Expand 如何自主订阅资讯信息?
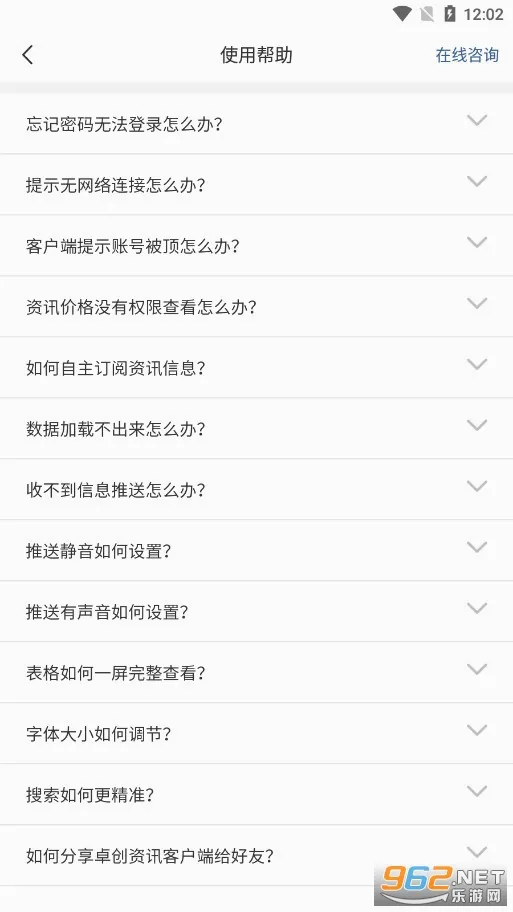Screen dimensions: 513x912 tap(256, 368)
